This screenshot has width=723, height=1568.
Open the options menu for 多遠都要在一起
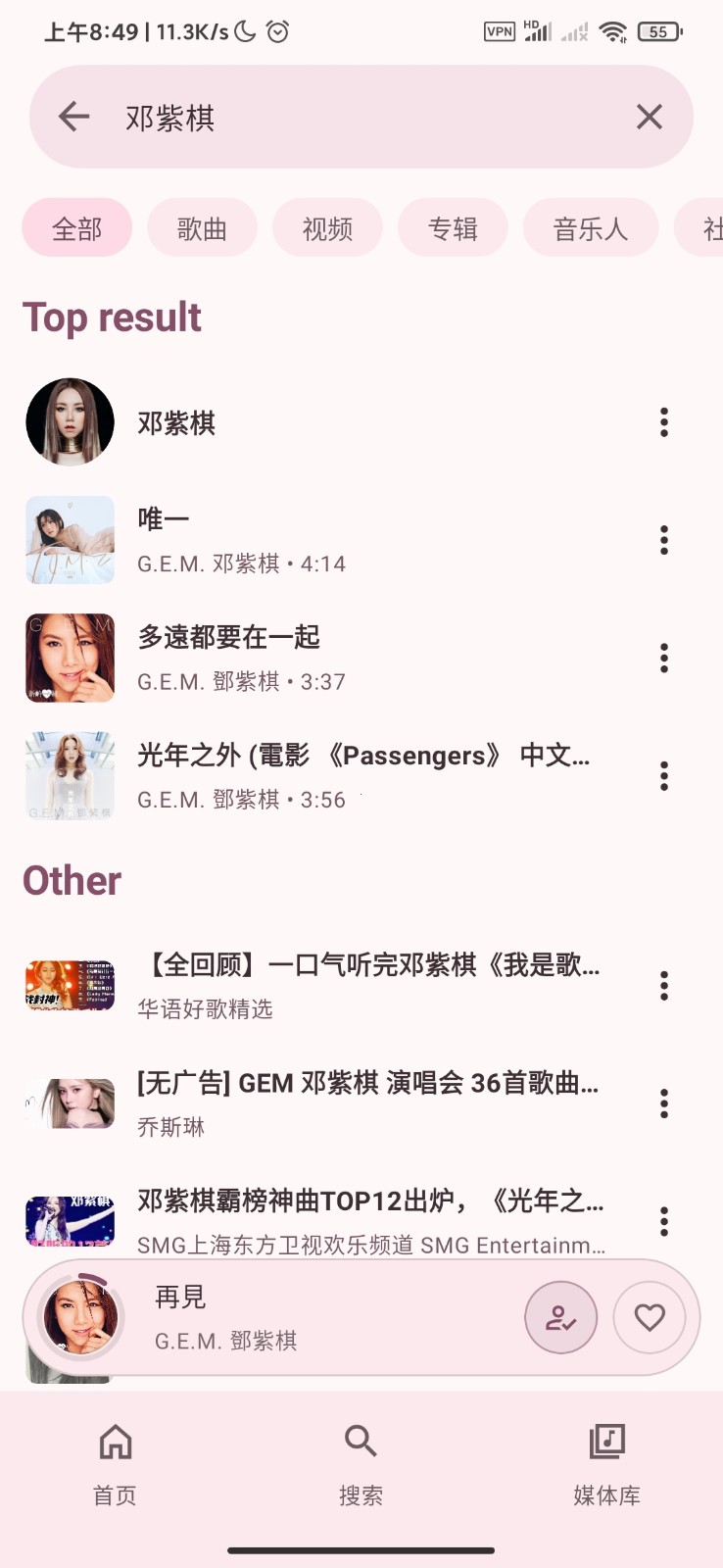coord(663,658)
